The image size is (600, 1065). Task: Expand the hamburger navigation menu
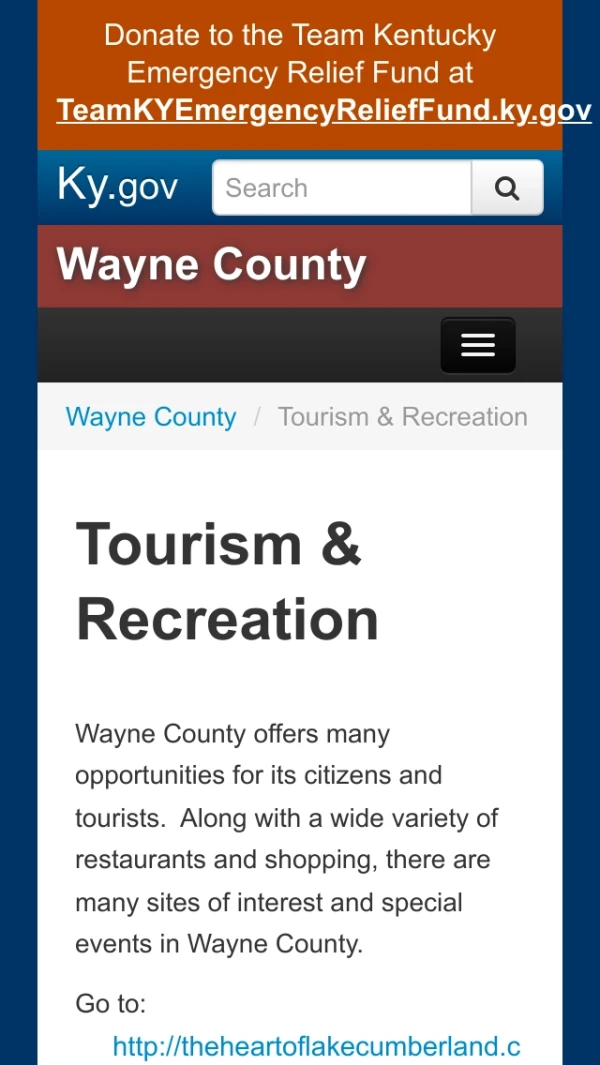click(x=478, y=345)
